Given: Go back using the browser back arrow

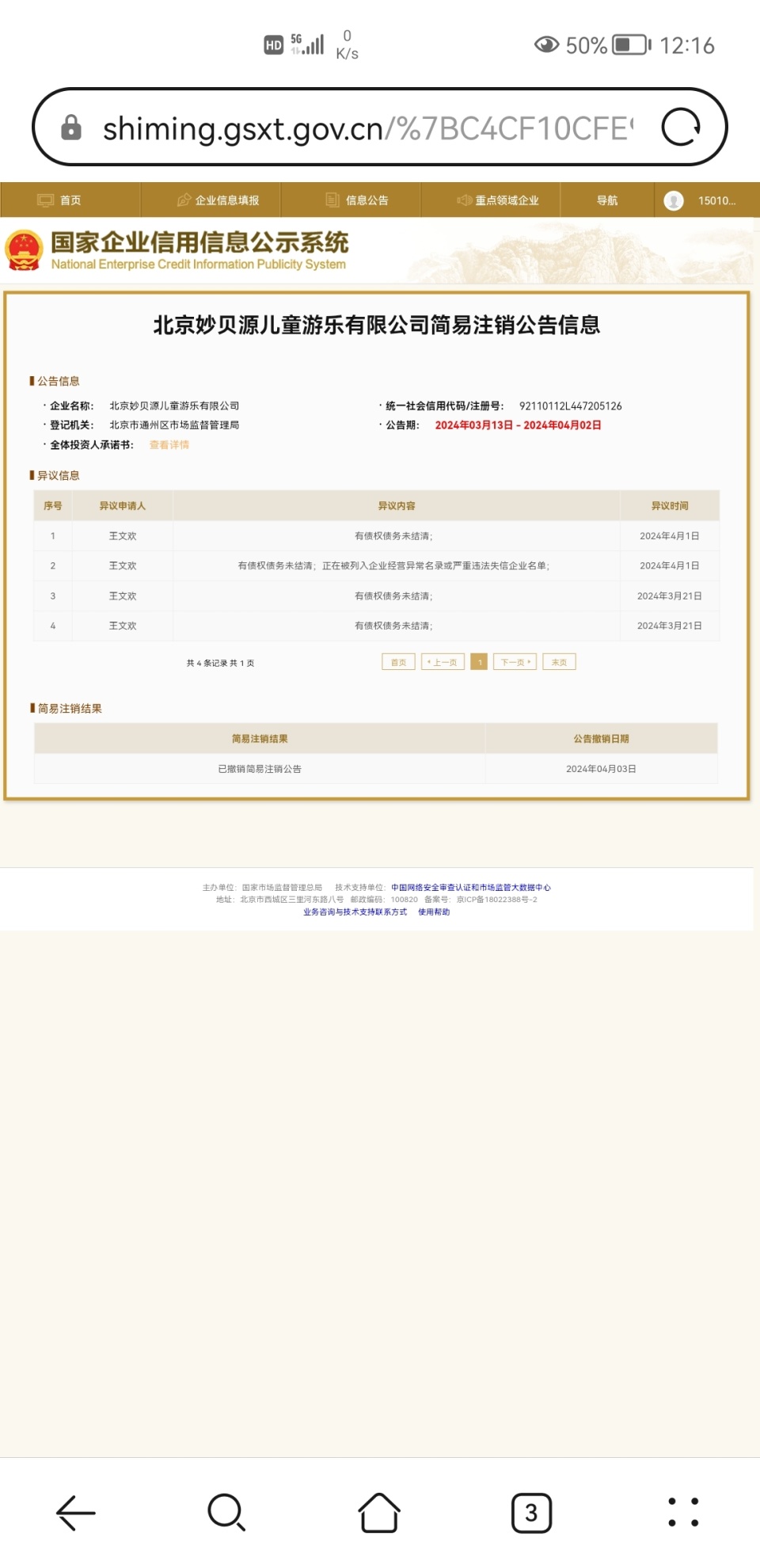Looking at the screenshot, I should 76,1513.
